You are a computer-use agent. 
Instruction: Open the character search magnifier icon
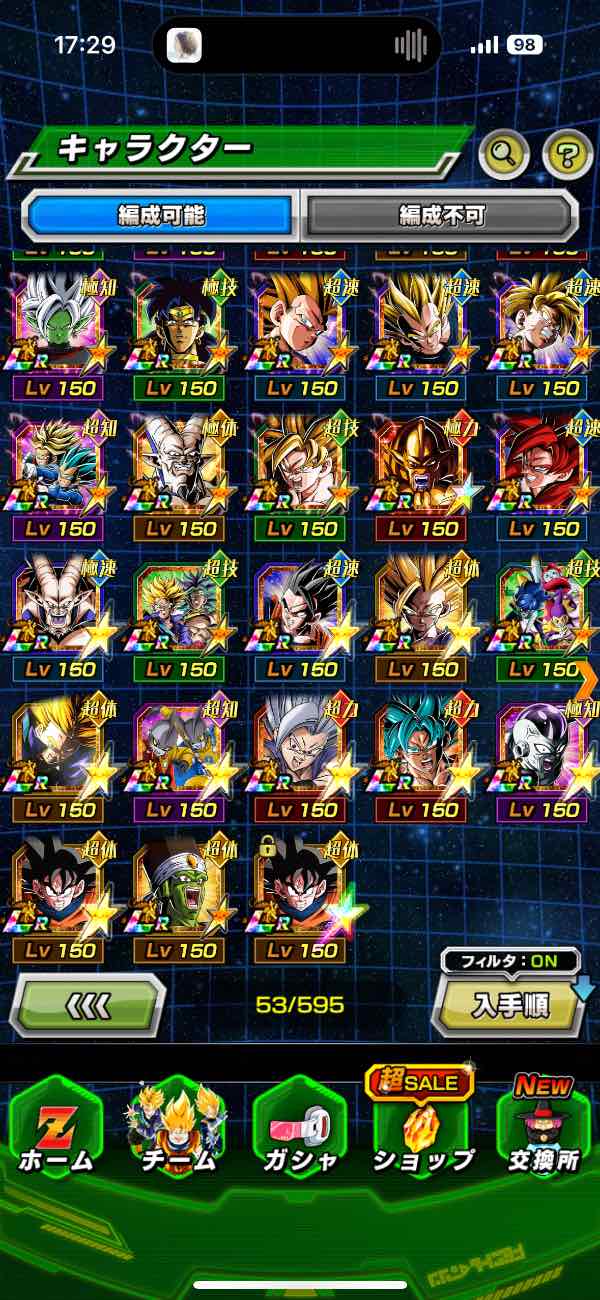(504, 154)
